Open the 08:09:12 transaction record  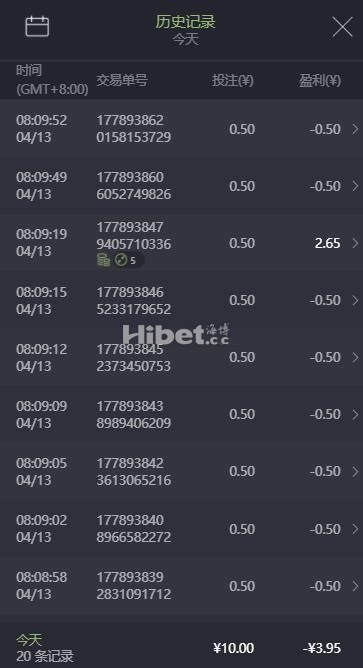coord(182,357)
